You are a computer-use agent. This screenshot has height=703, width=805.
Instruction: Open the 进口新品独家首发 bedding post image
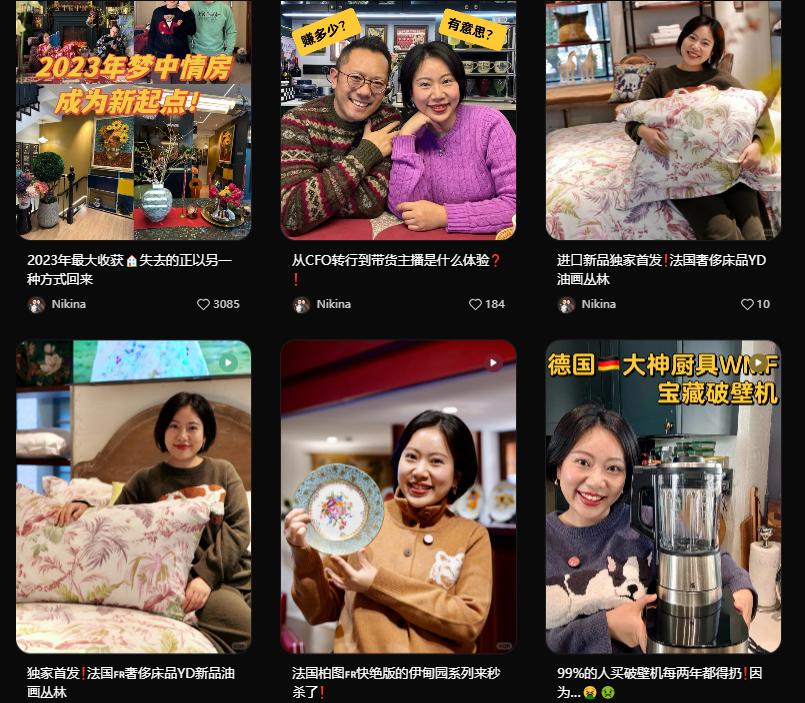pos(663,120)
